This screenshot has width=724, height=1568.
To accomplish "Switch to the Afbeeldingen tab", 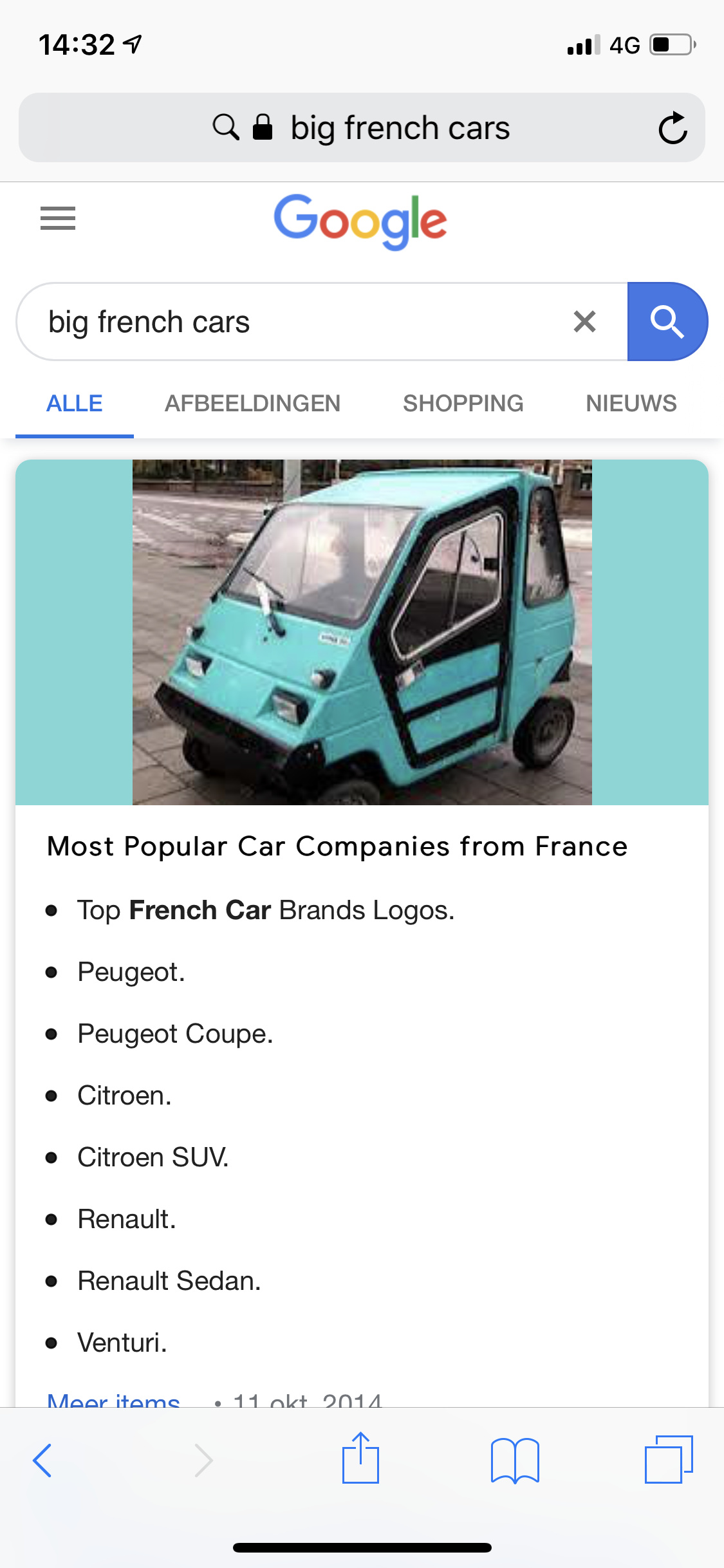I will [252, 404].
